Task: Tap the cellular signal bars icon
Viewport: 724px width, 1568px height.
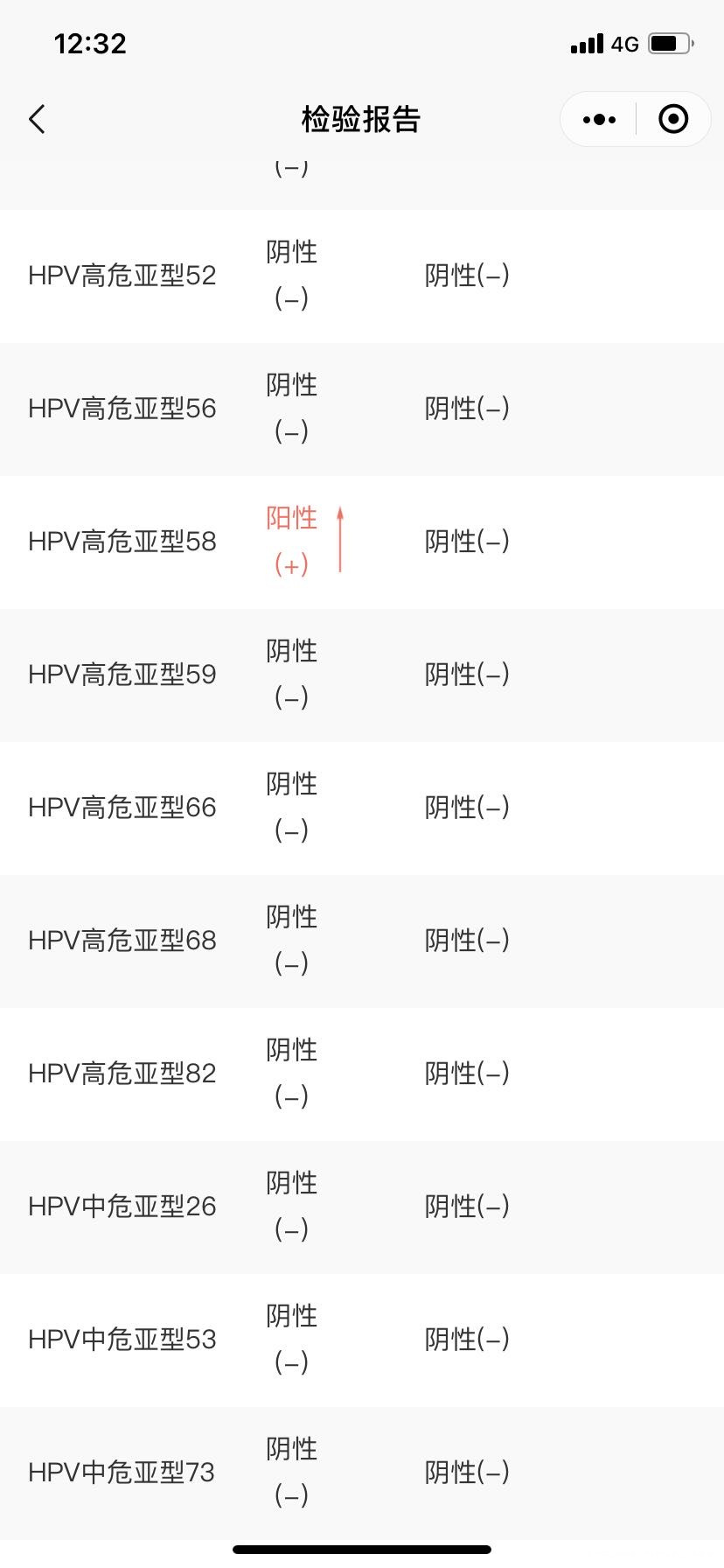Action: [587, 43]
